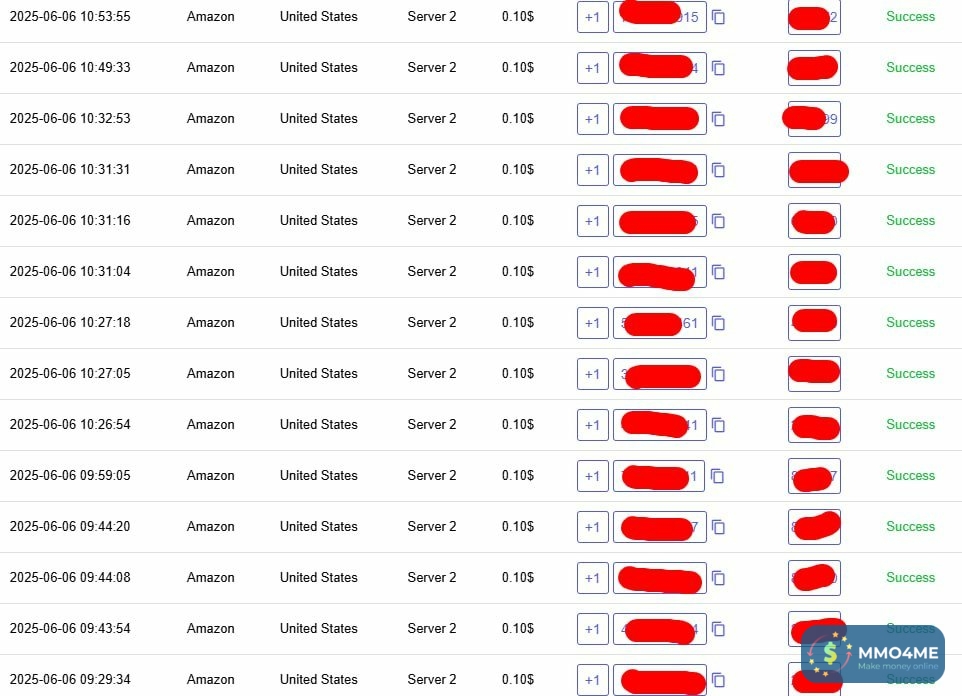Hit +1 on the 10:31:31 entry

click(x=592, y=170)
